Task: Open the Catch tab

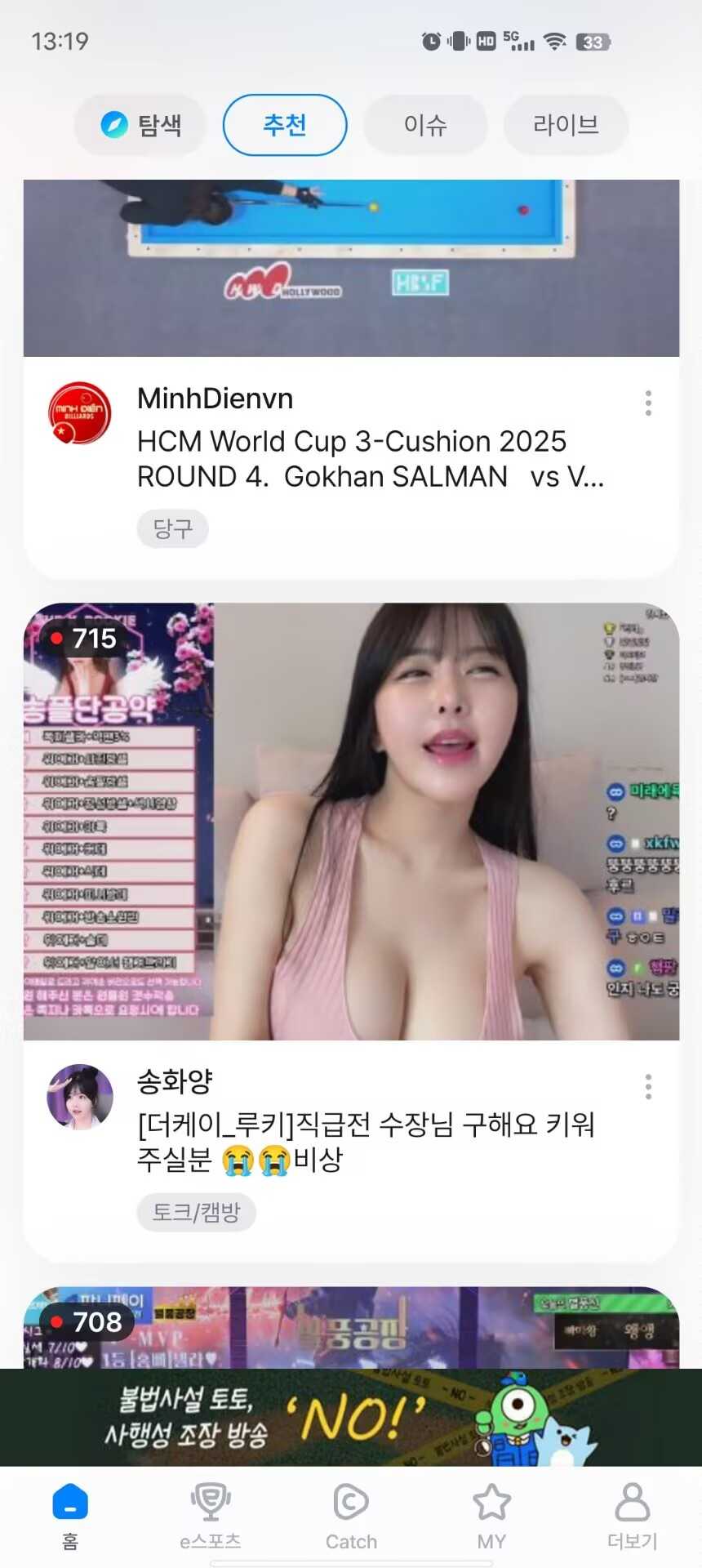Action: 351,1516
